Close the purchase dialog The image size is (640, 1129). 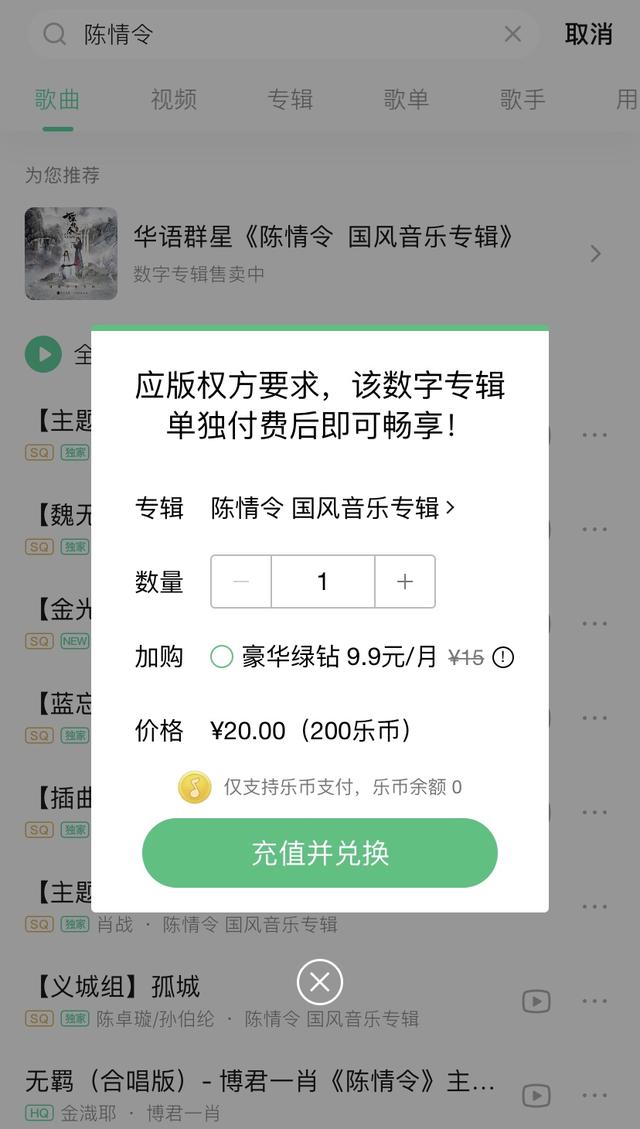click(319, 982)
